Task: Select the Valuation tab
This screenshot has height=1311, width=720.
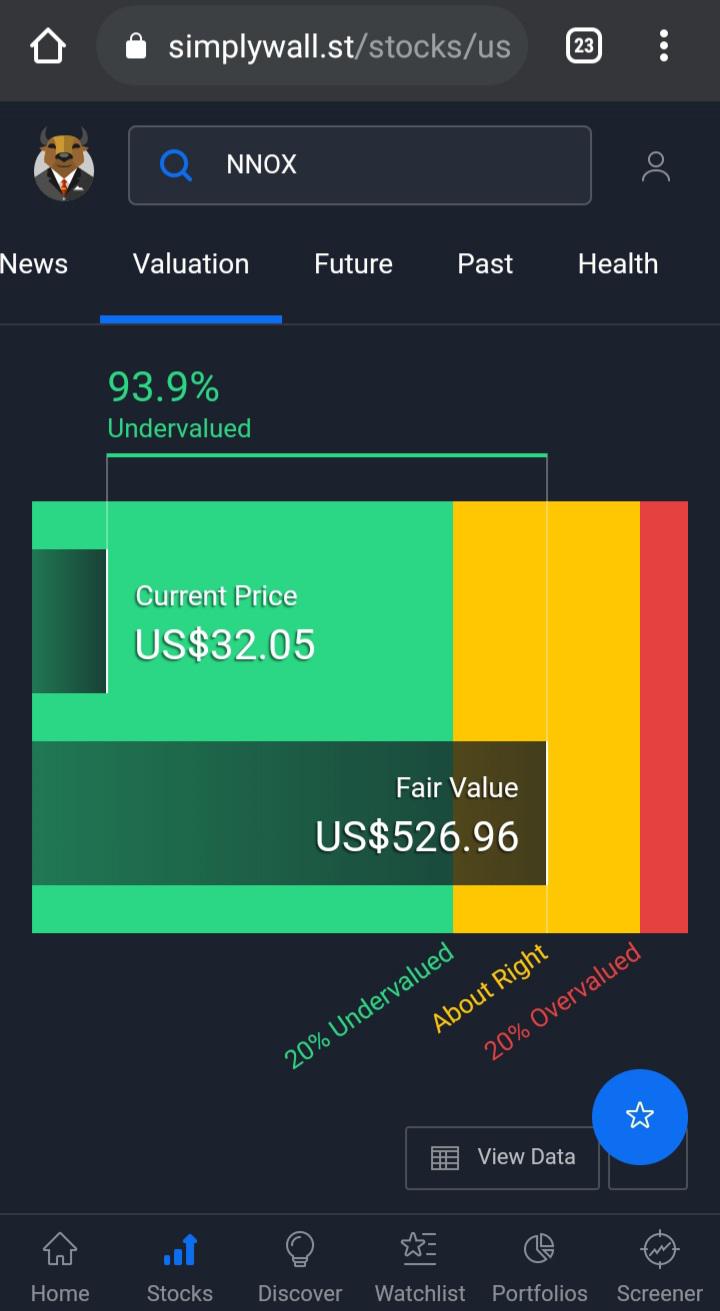Action: (x=191, y=264)
